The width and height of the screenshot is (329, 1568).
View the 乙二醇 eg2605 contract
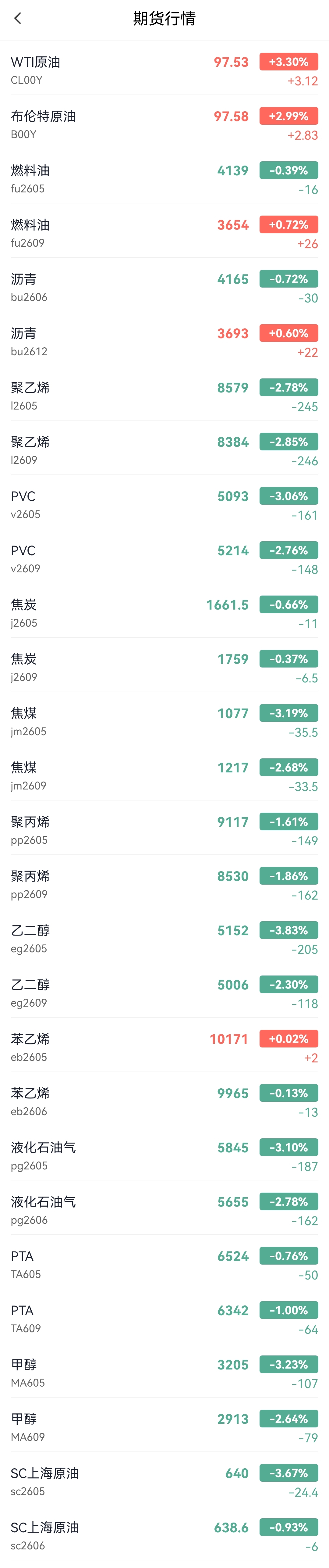164,939
